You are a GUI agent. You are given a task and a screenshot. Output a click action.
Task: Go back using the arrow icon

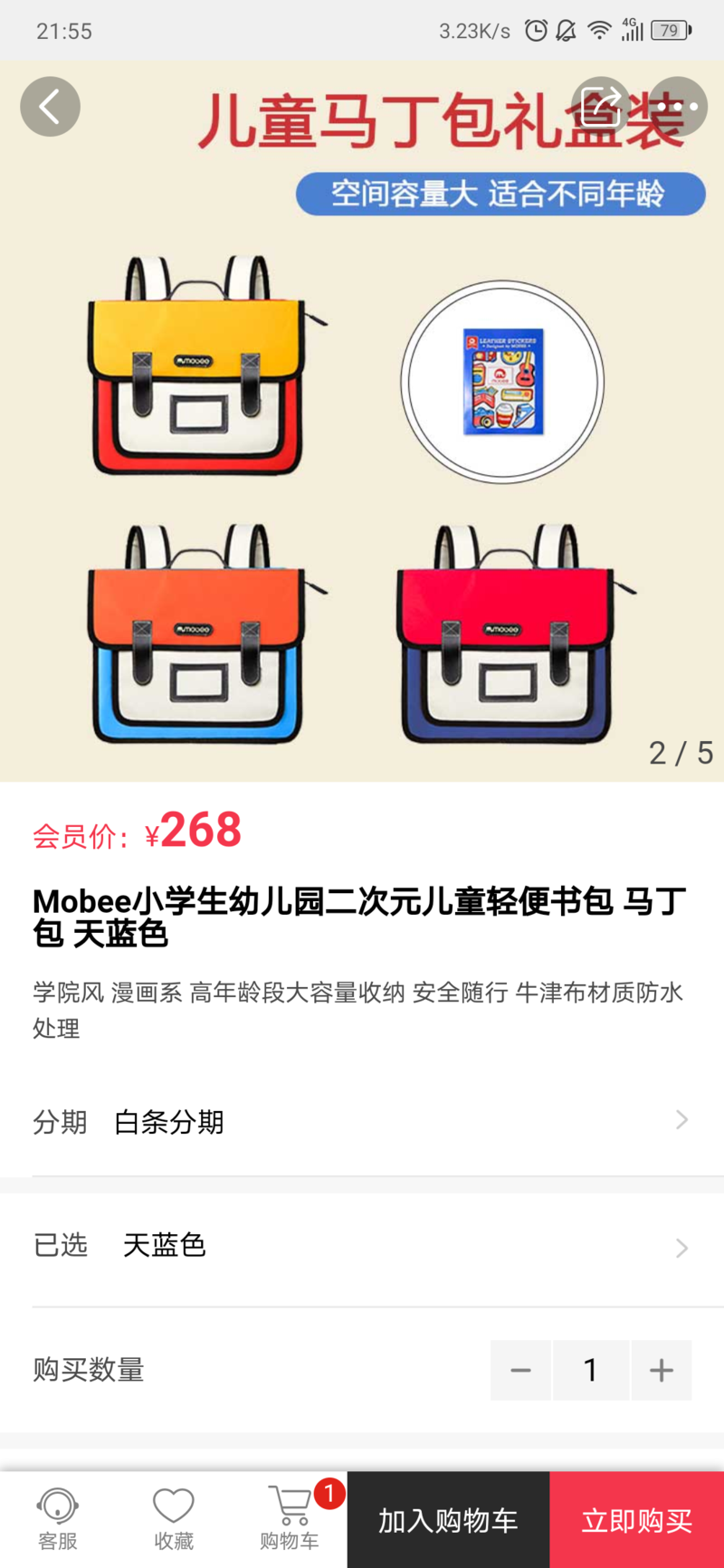(x=50, y=107)
